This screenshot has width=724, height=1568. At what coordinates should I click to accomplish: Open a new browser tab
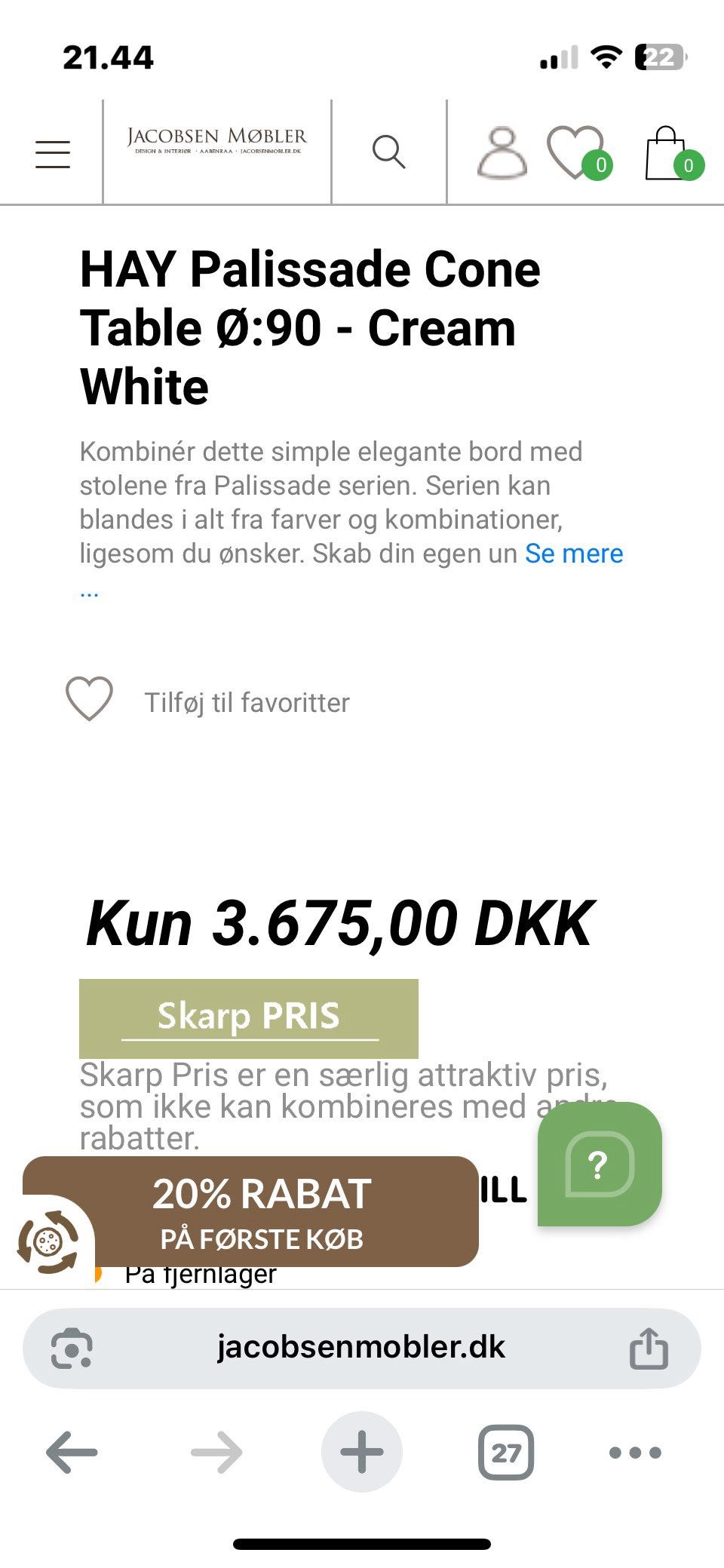[362, 1452]
